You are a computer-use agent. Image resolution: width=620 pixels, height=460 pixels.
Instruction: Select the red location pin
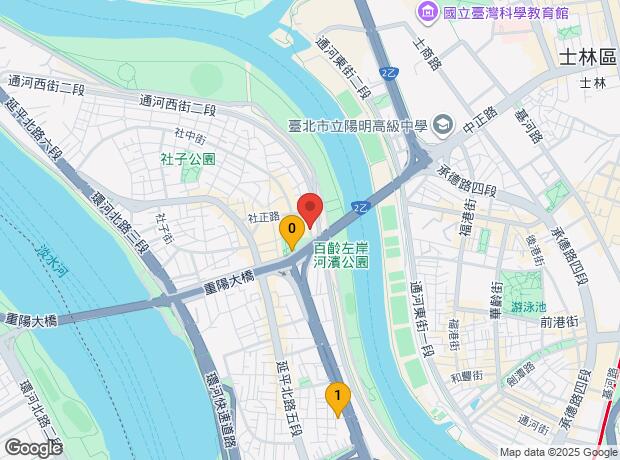point(310,208)
